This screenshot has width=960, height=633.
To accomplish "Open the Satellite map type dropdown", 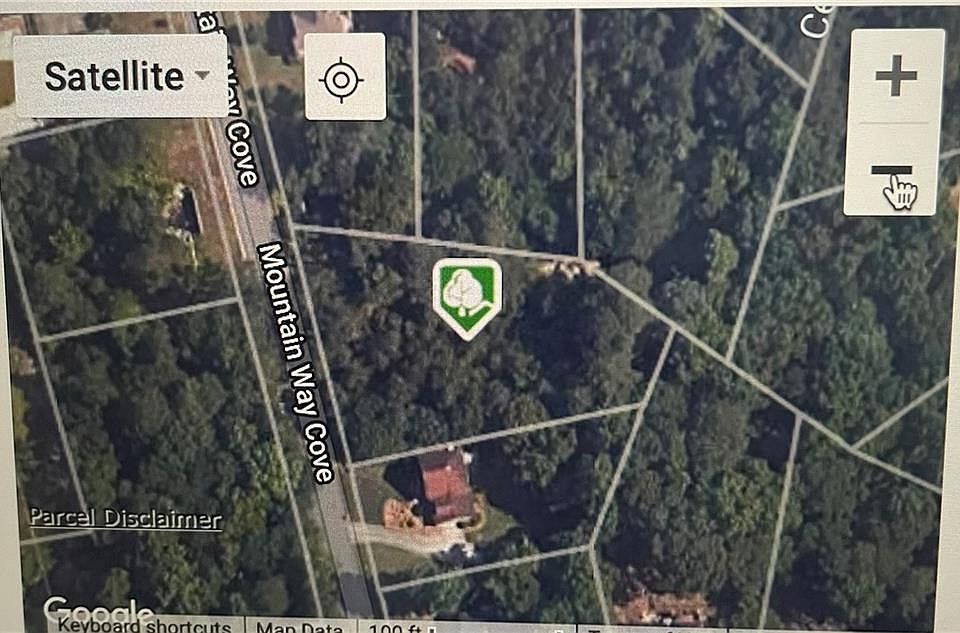I will 122,77.
